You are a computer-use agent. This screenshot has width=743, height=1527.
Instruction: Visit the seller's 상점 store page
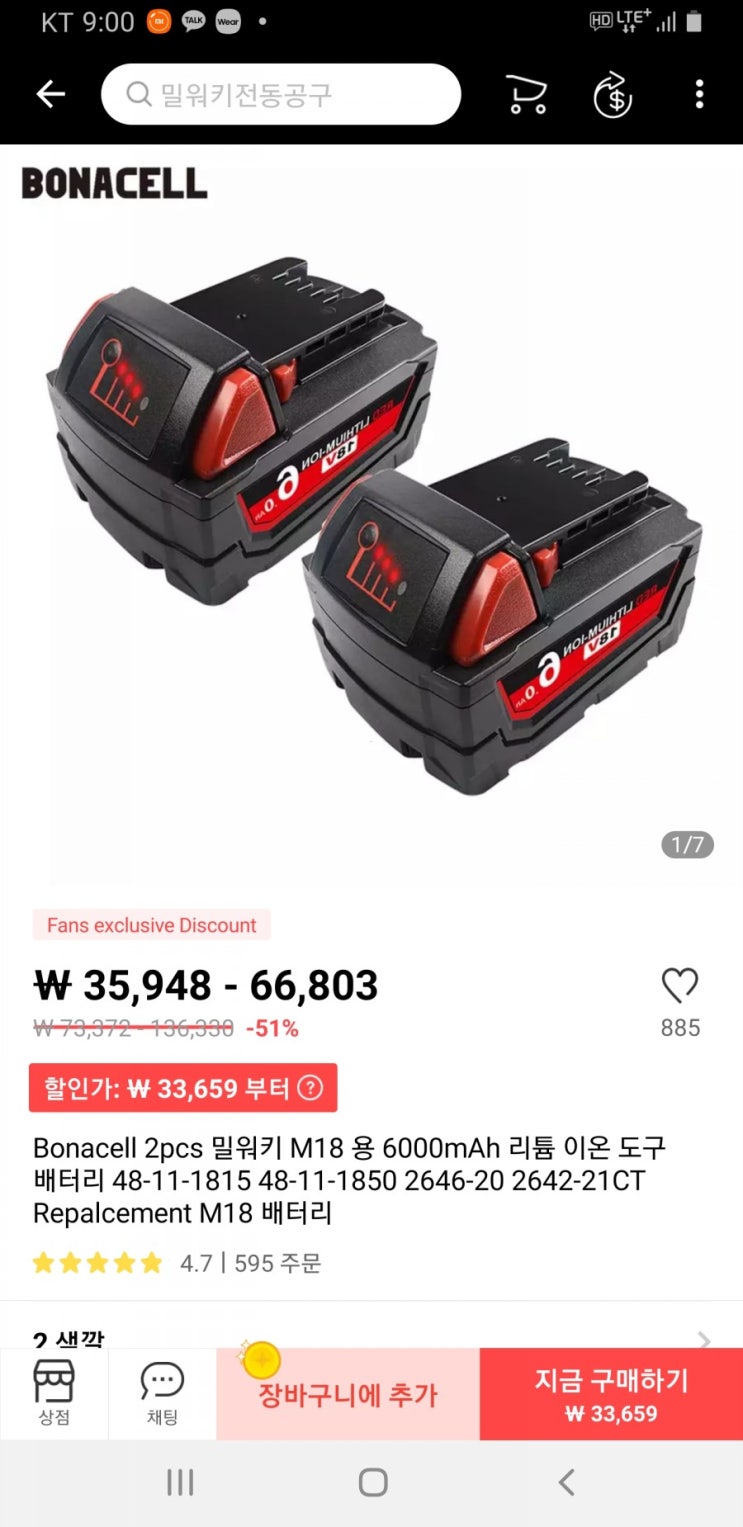tap(54, 1393)
